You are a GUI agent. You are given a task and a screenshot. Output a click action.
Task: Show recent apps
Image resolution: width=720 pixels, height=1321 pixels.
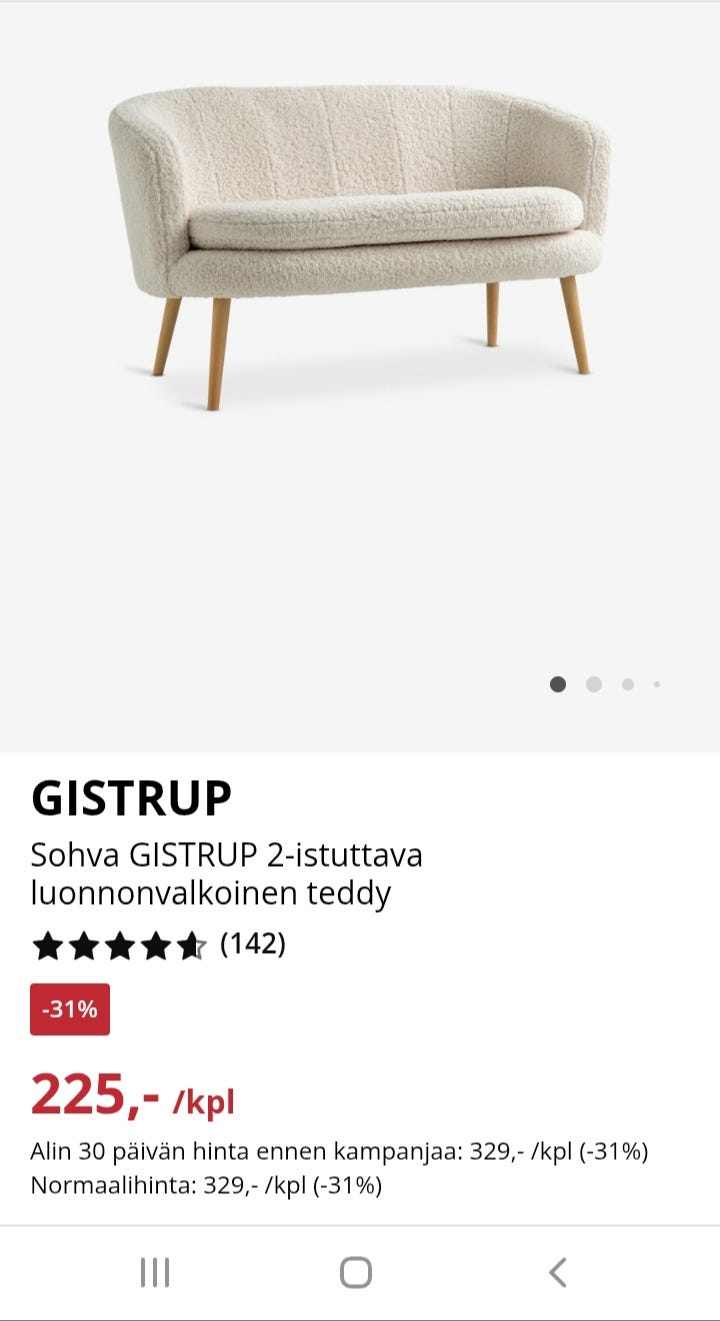155,1272
